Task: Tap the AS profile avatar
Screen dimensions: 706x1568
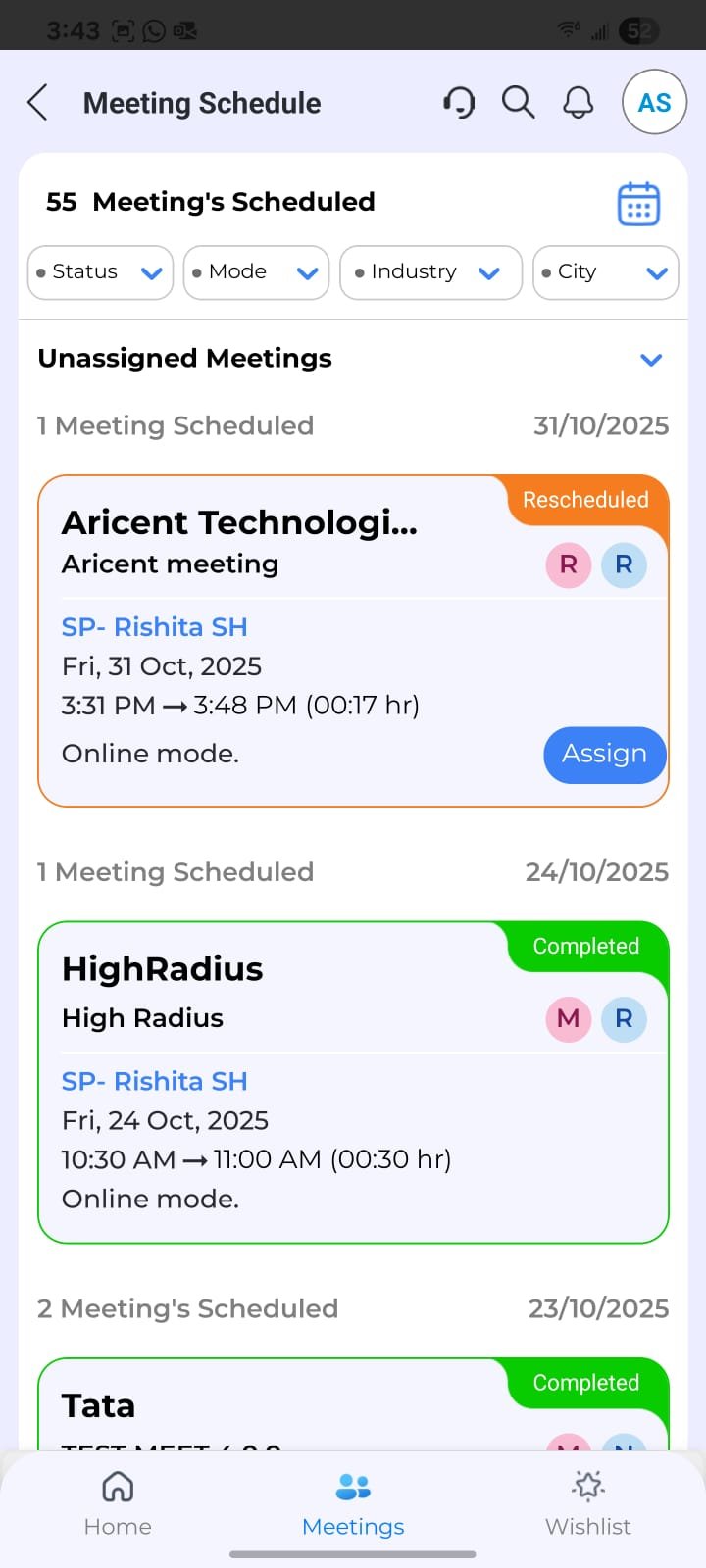Action: [x=653, y=101]
